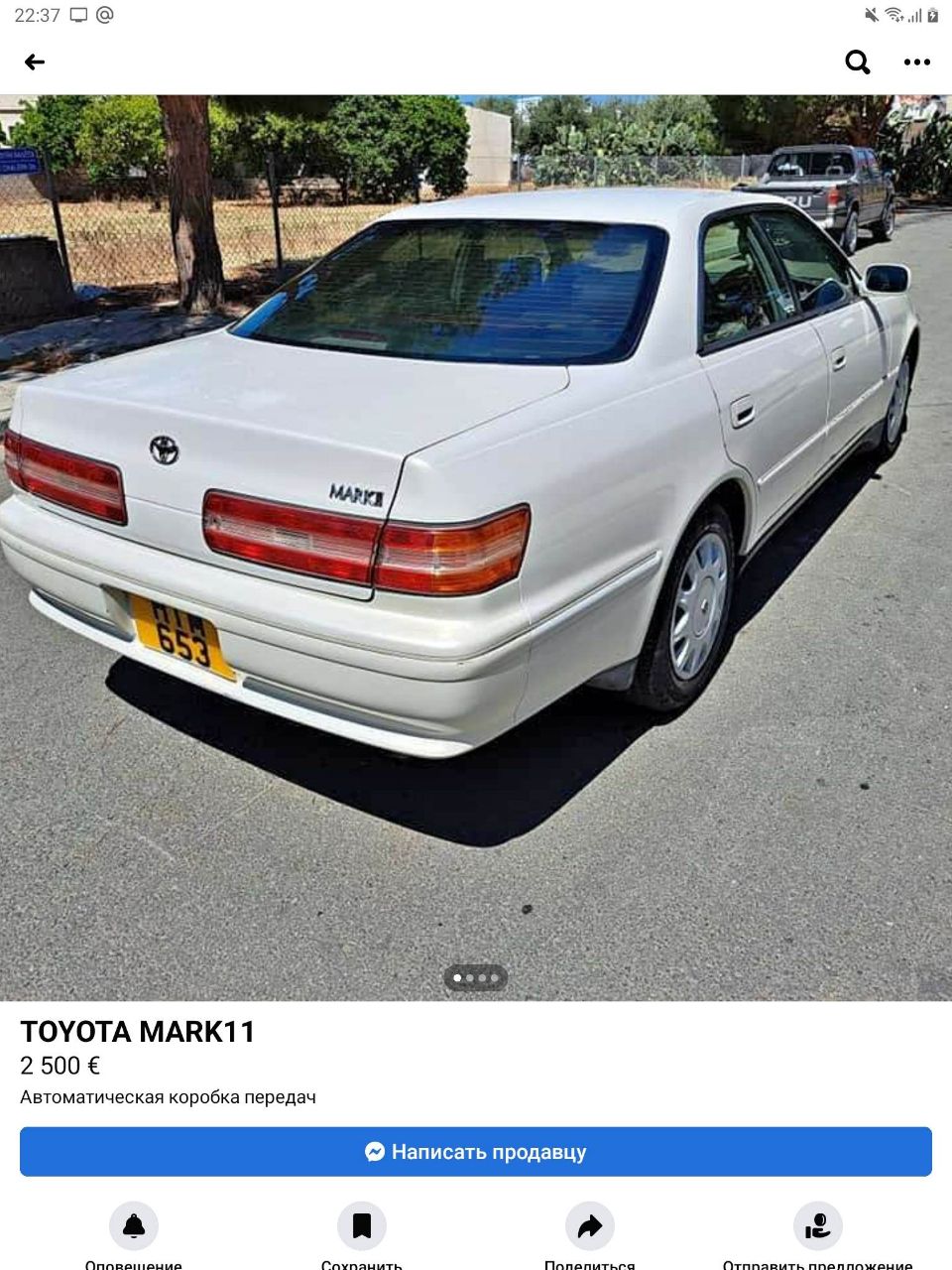Go back using the arrow icon
This screenshot has width=952, height=1270.
pyautogui.click(x=35, y=63)
